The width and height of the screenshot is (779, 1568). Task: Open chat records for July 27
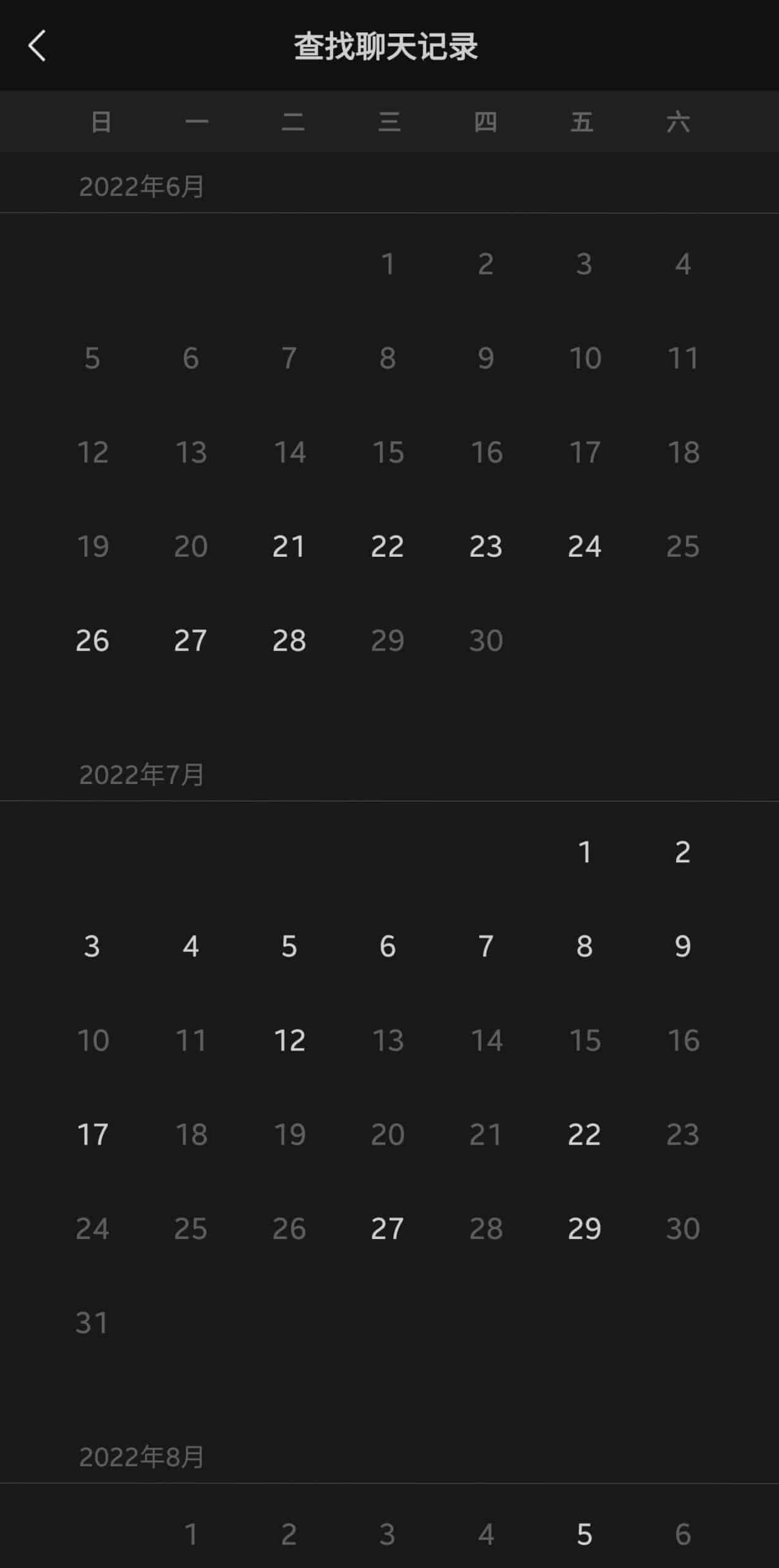pyautogui.click(x=388, y=1229)
